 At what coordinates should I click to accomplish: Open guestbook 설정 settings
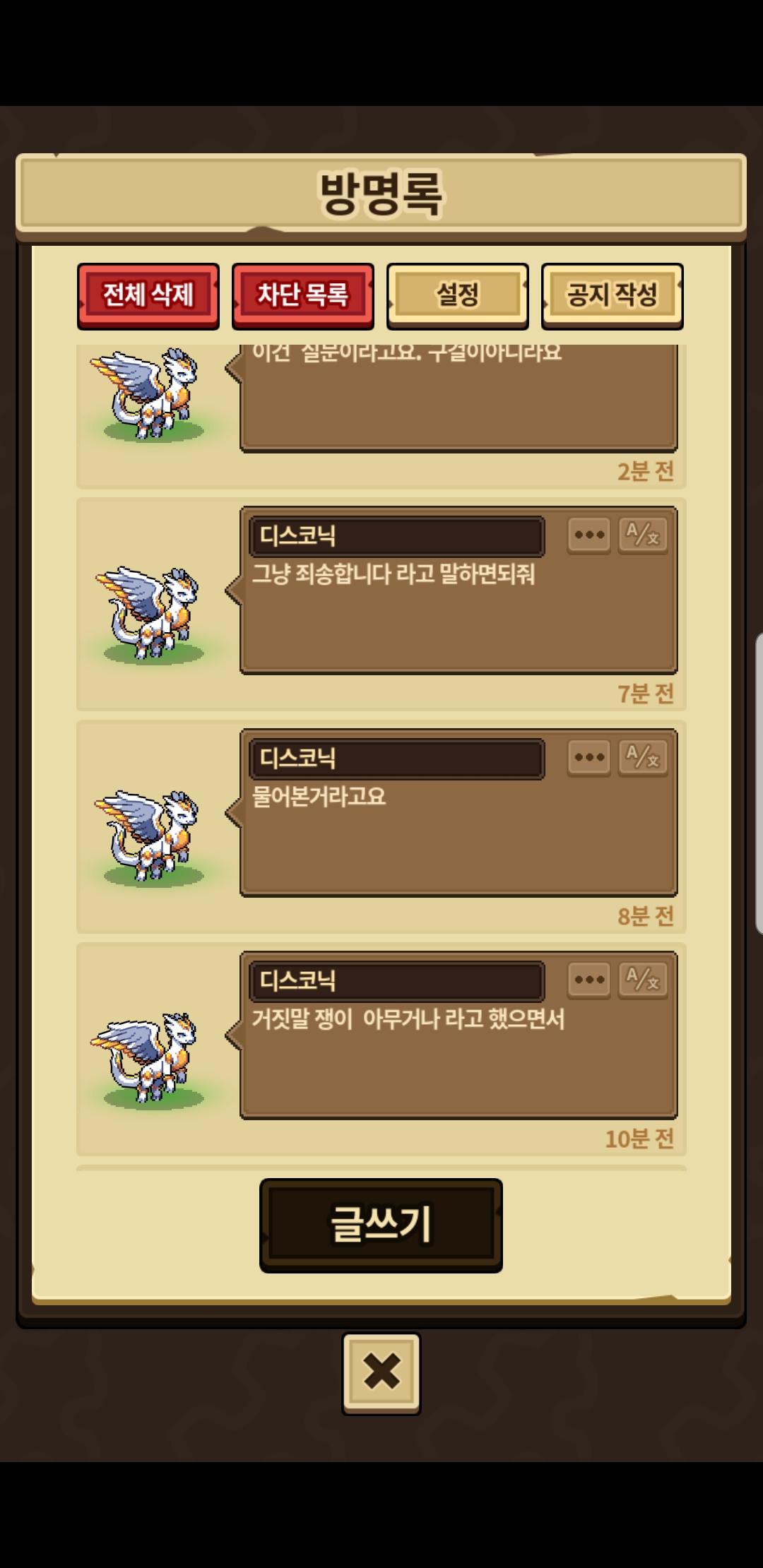click(x=457, y=295)
